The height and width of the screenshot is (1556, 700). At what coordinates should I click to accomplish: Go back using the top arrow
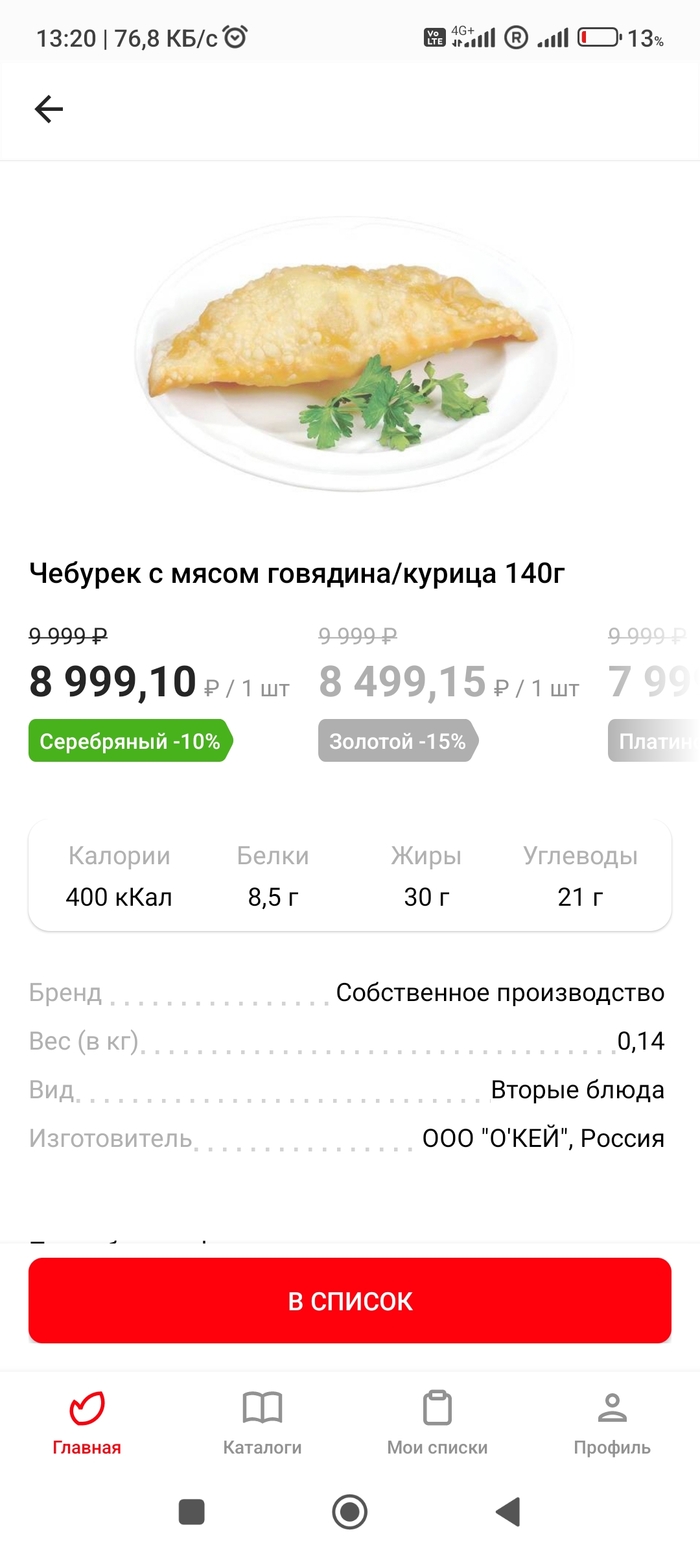[x=48, y=109]
